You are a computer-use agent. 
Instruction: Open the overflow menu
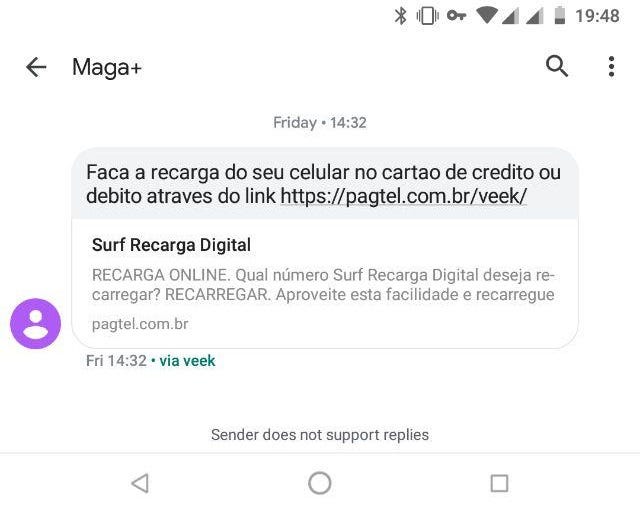[x=611, y=67]
